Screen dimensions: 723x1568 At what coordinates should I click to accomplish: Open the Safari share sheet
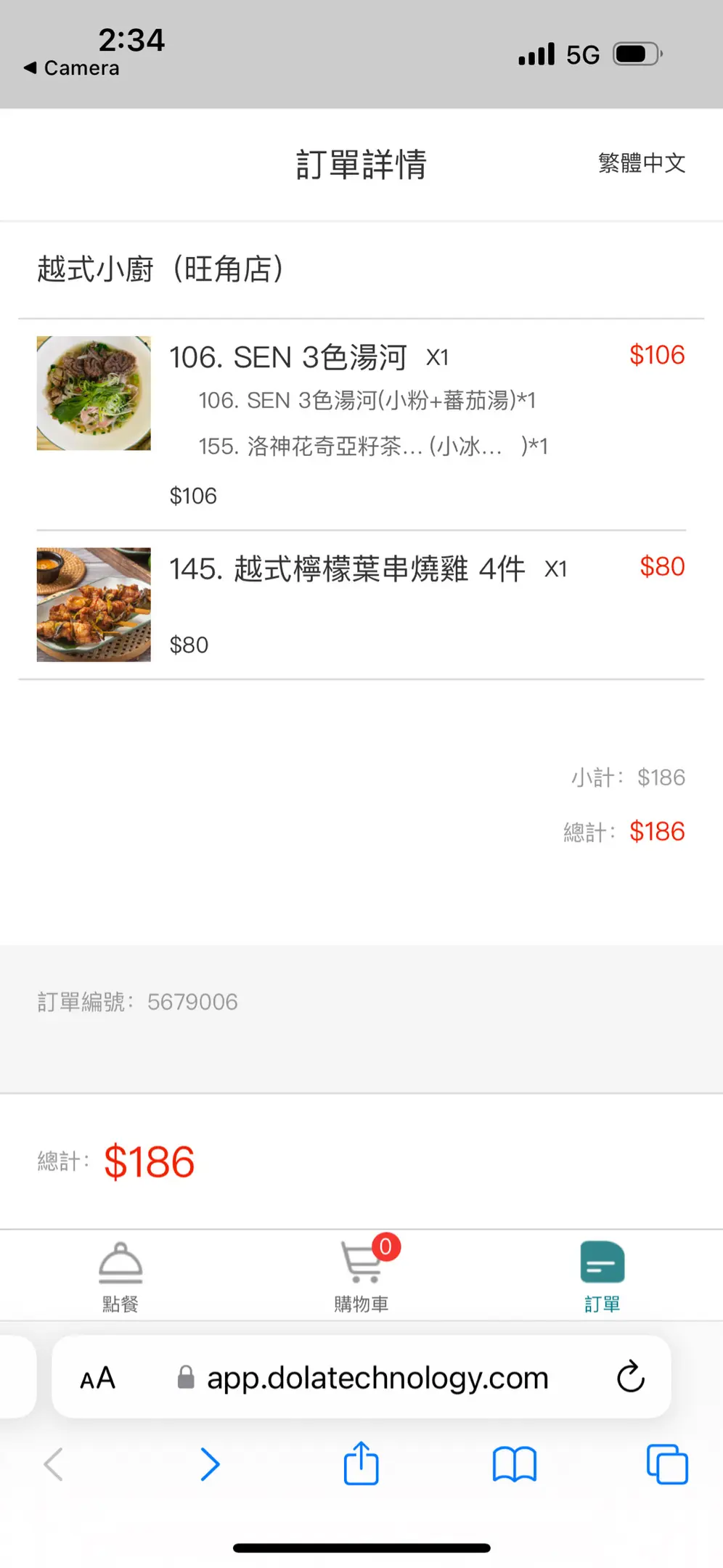pos(361,1463)
